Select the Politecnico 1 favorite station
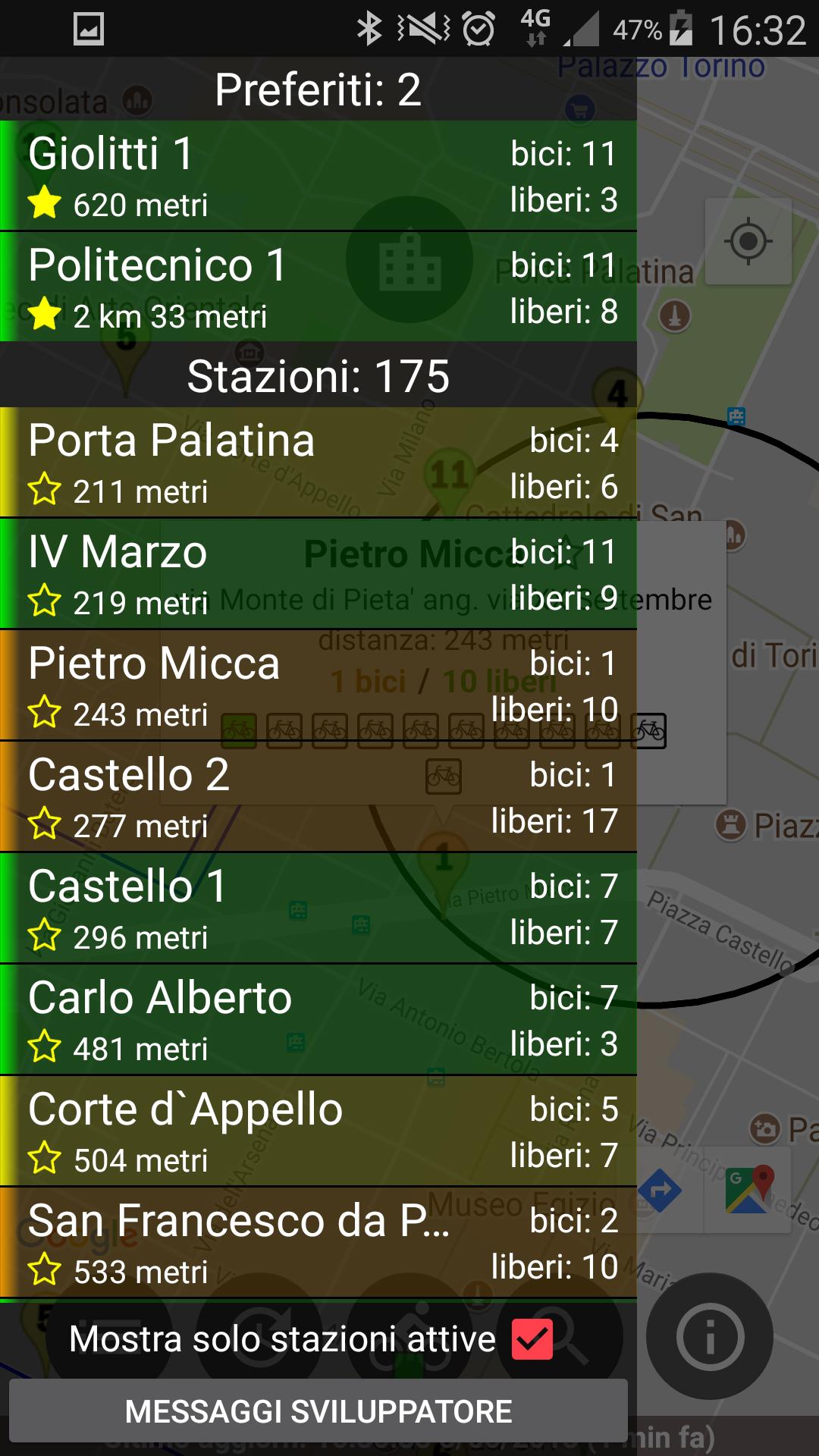This screenshot has width=819, height=1456. point(318,287)
